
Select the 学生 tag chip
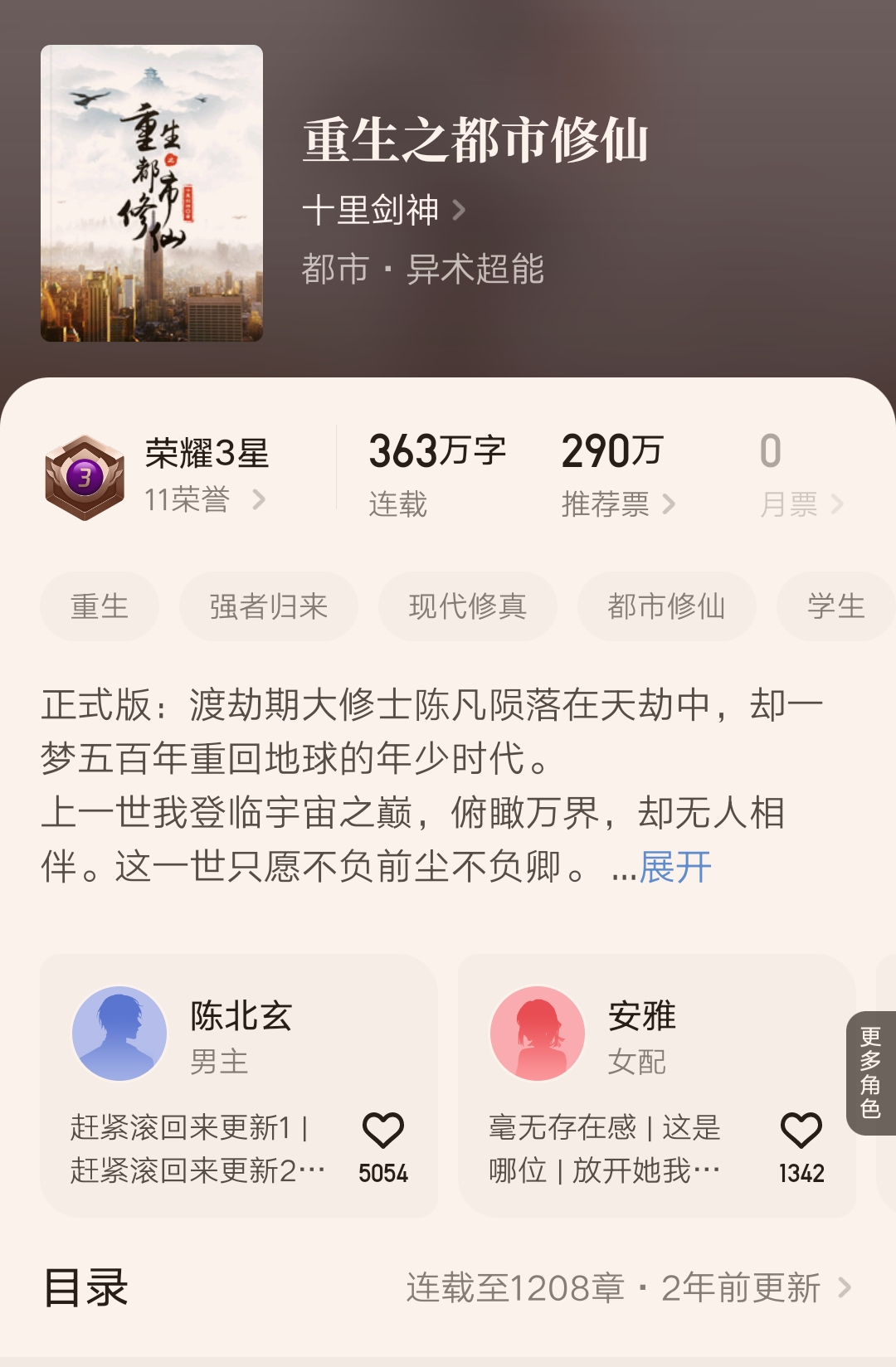click(x=835, y=606)
